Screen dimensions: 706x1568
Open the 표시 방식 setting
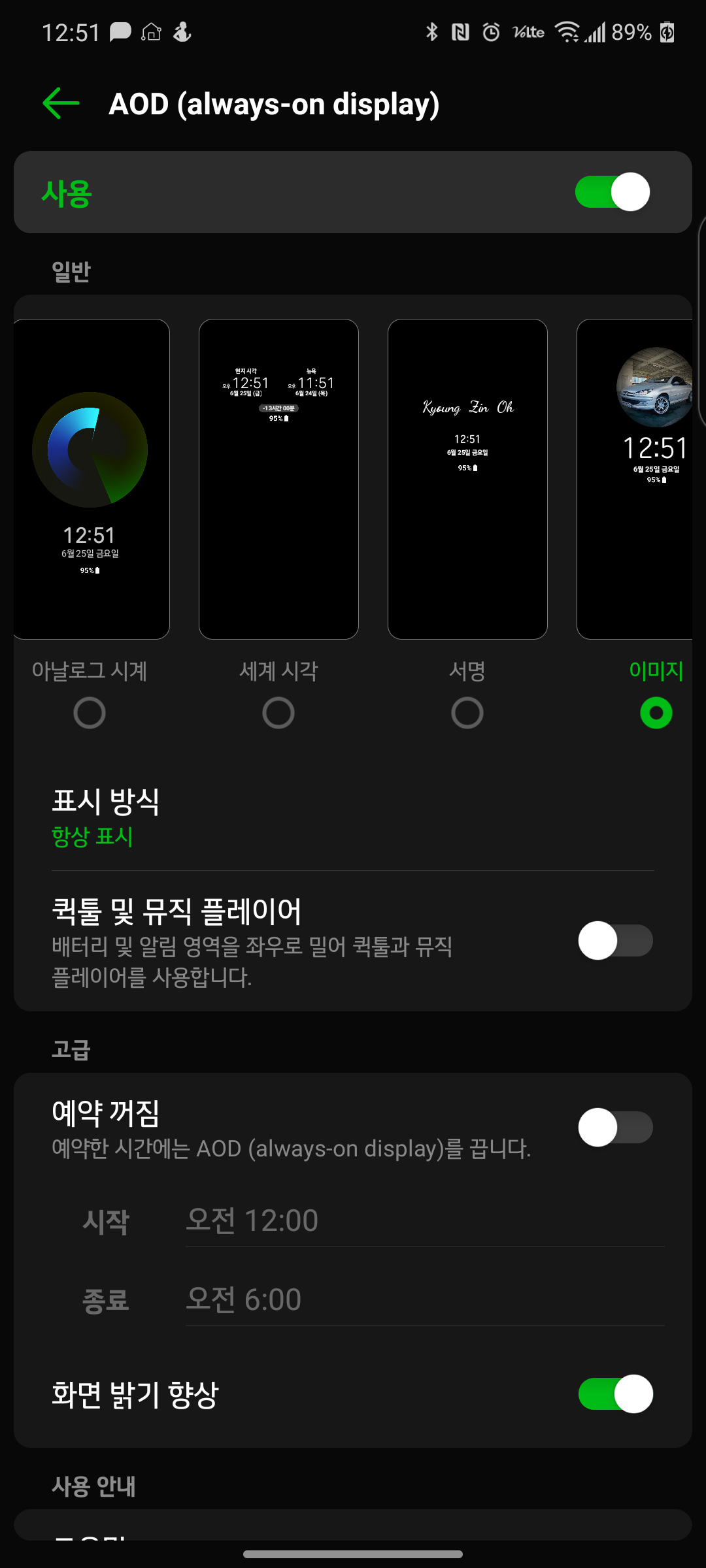[x=353, y=817]
